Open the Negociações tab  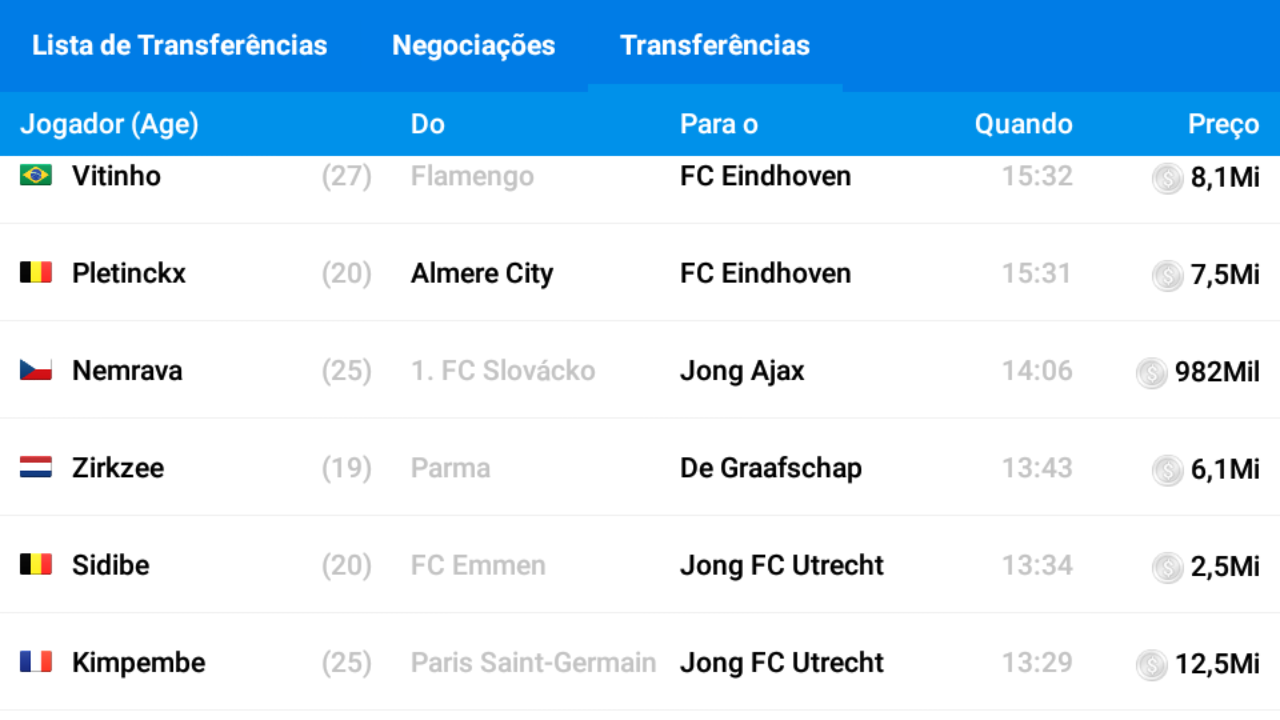[473, 46]
